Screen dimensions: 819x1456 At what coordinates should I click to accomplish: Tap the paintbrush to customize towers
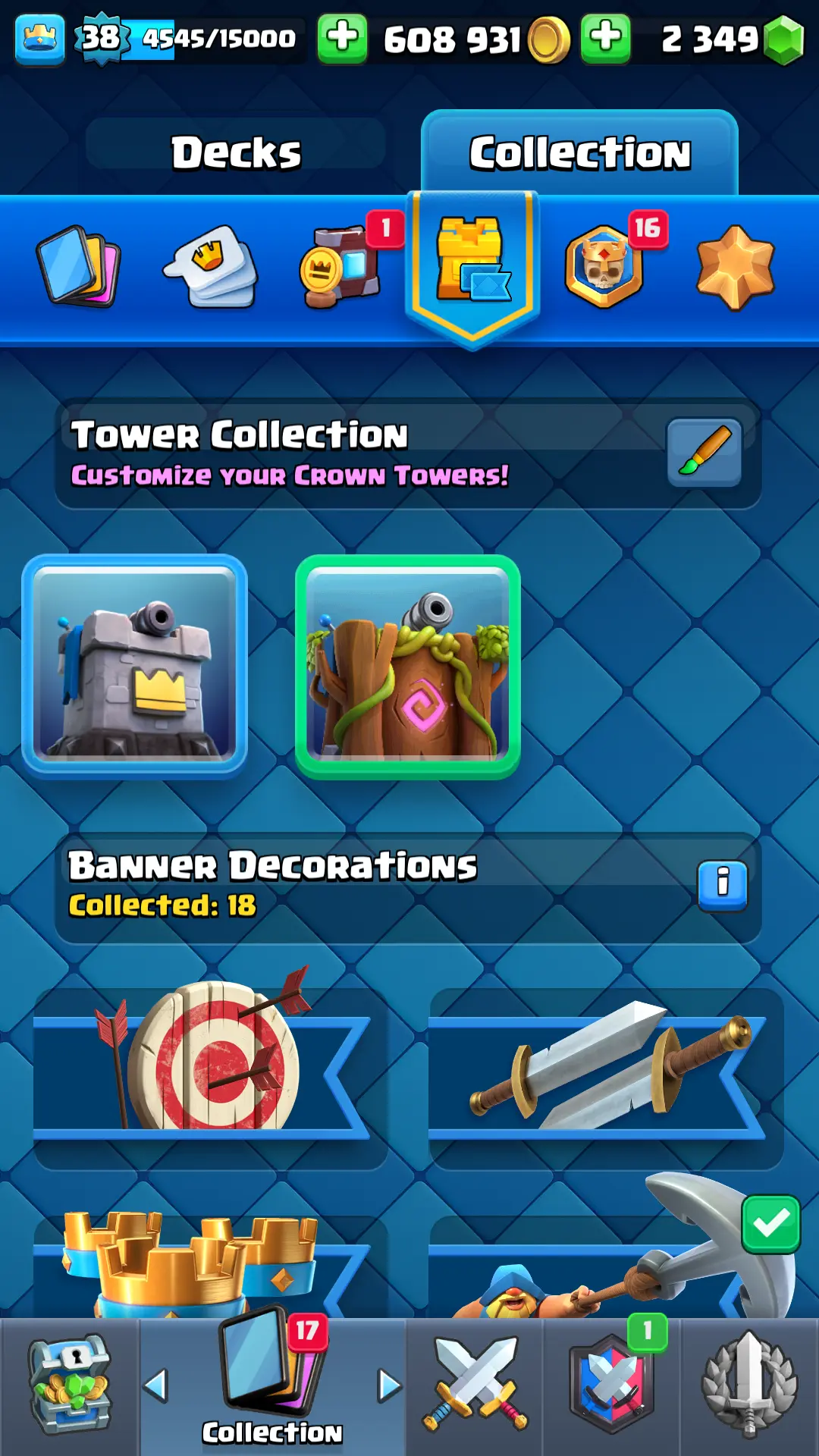pyautogui.click(x=704, y=452)
